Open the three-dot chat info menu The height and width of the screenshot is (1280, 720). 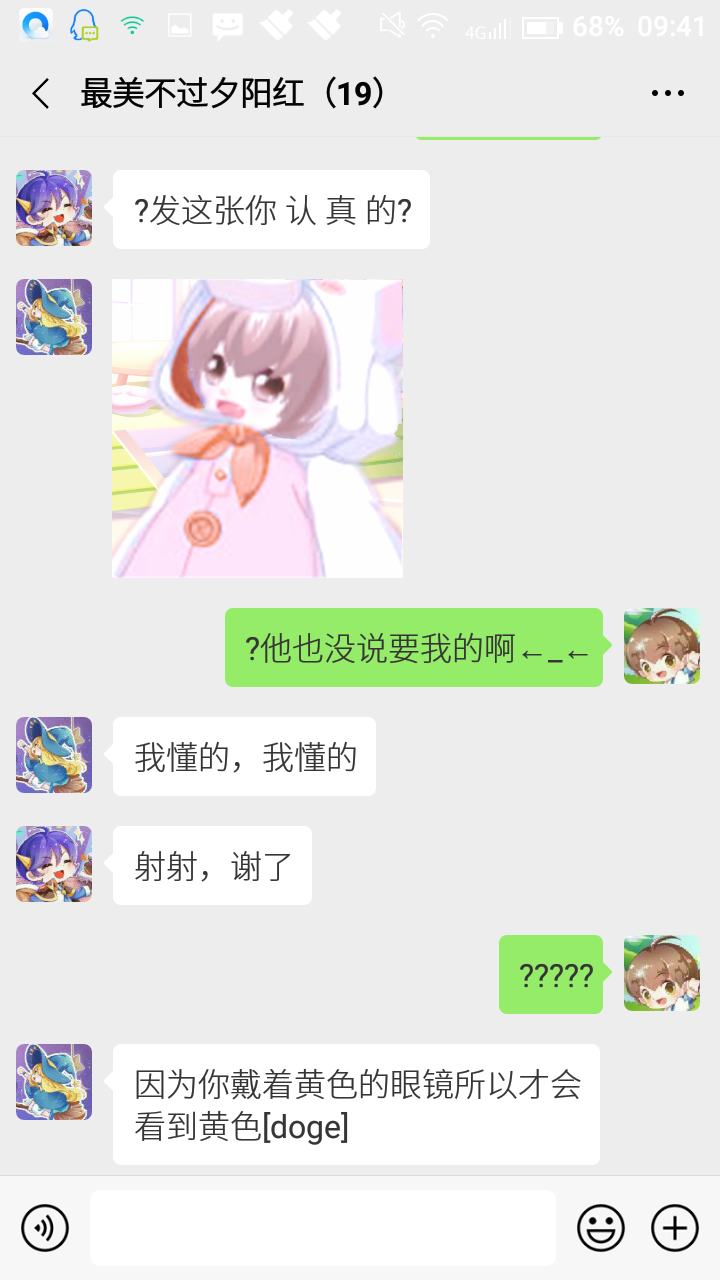pos(667,94)
